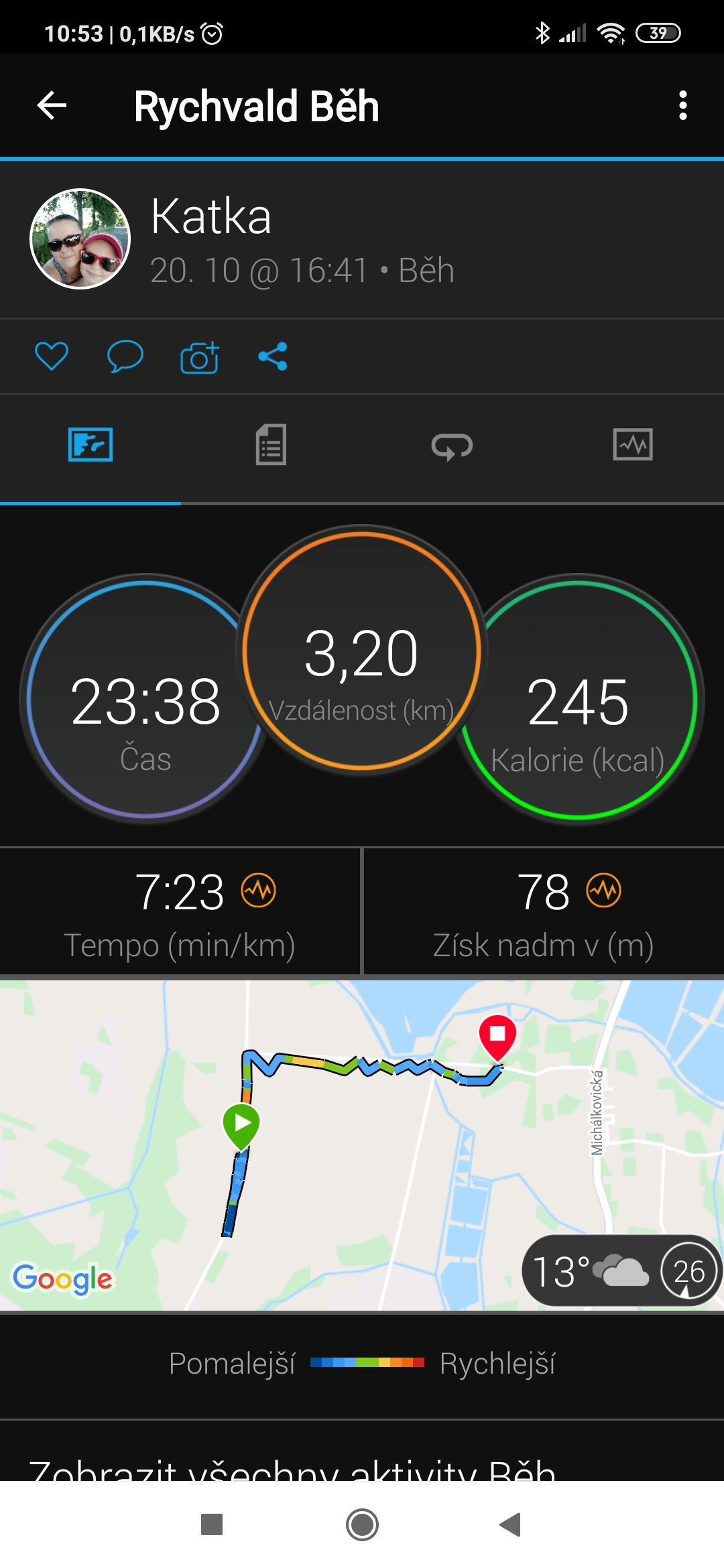
Task: Switch to the charts tab
Action: pyautogui.click(x=633, y=445)
